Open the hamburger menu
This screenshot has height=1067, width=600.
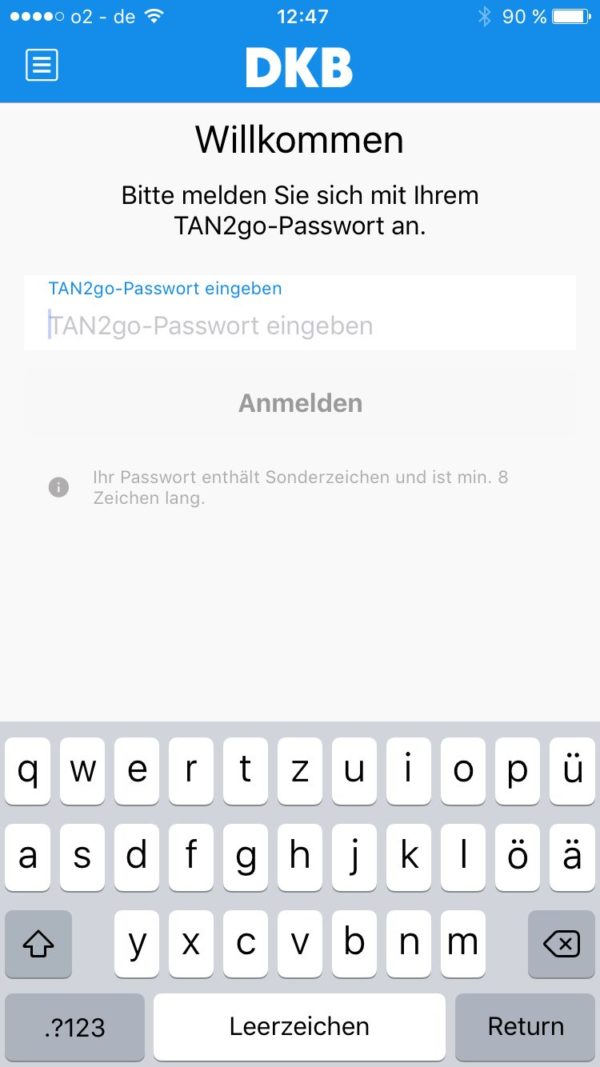click(41, 65)
